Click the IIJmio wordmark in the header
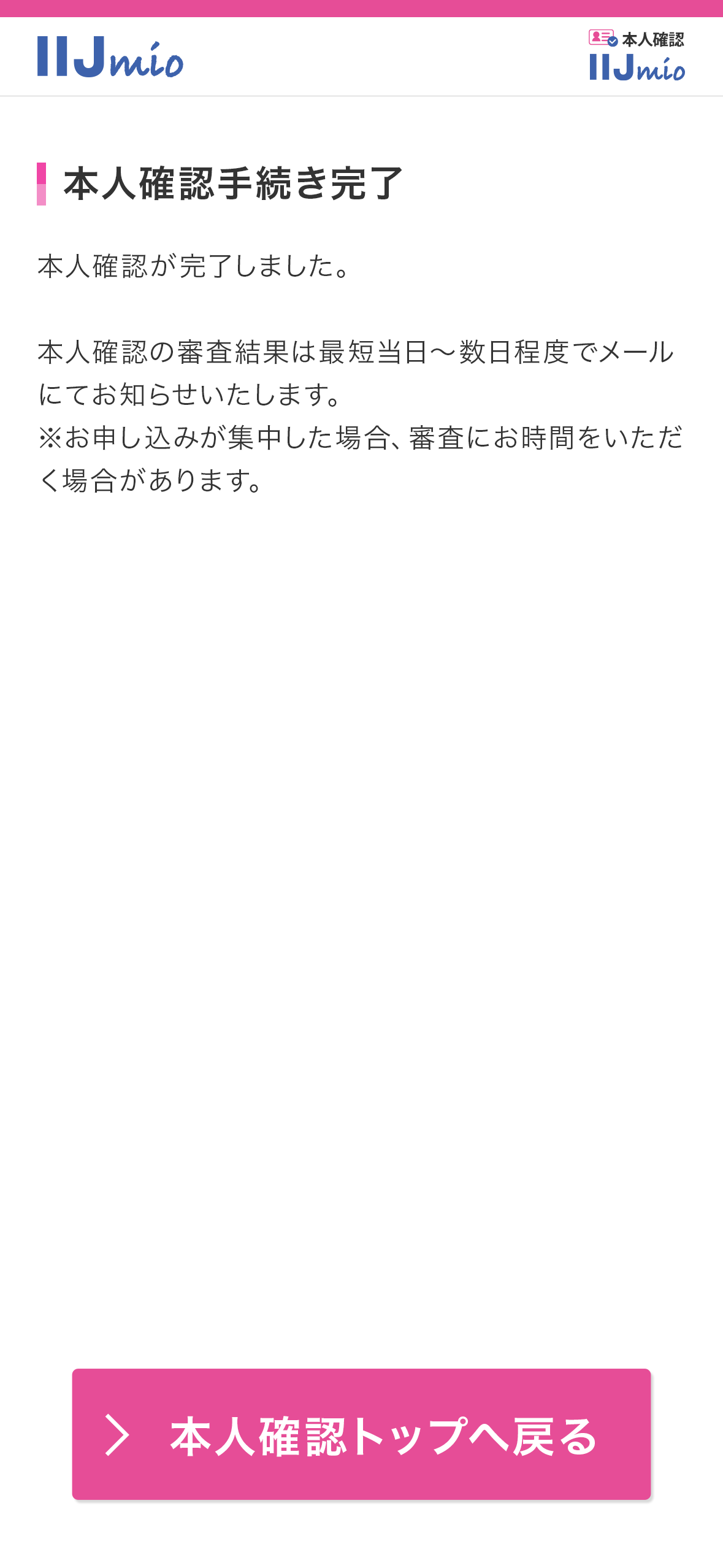Viewport: 723px width, 1568px height. pyautogui.click(x=110, y=58)
